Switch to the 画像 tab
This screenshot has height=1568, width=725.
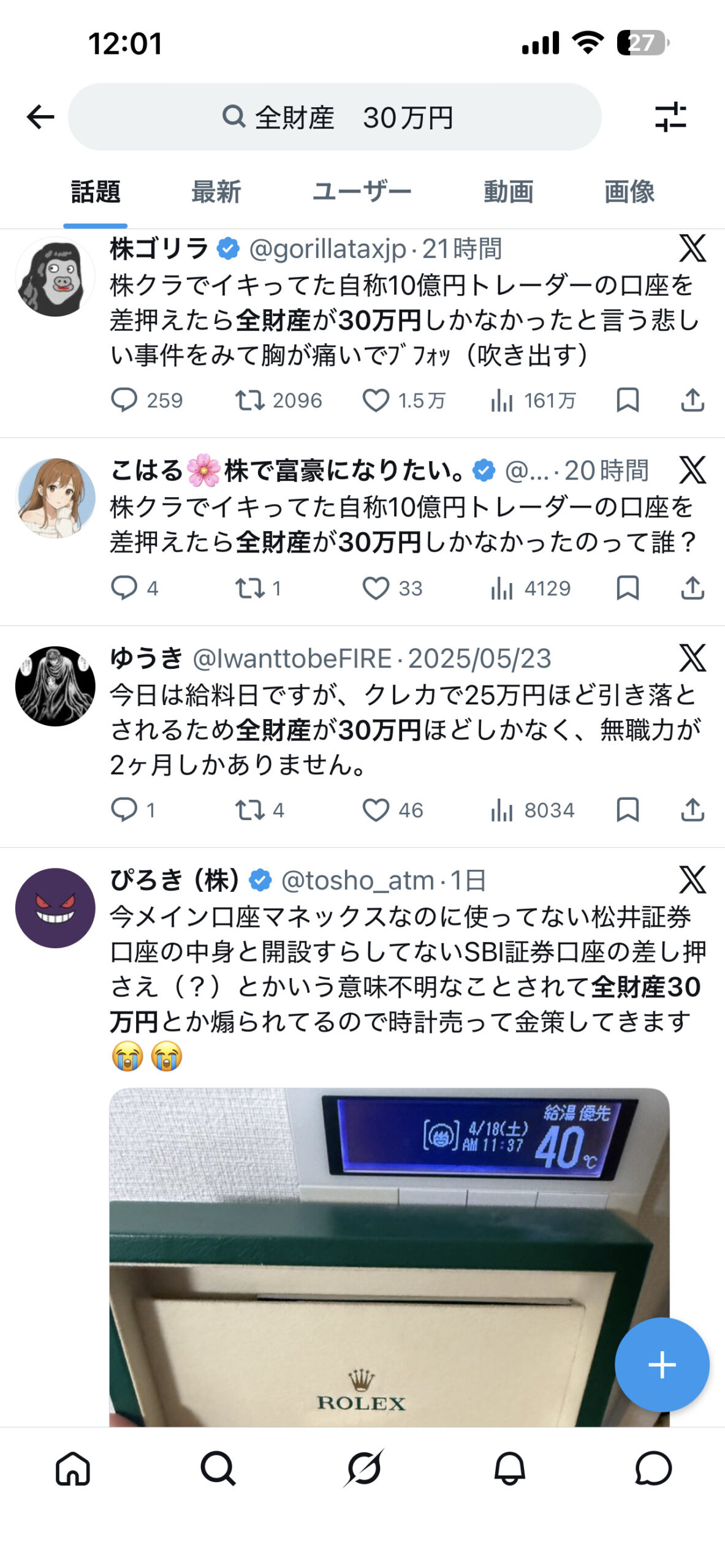[629, 192]
